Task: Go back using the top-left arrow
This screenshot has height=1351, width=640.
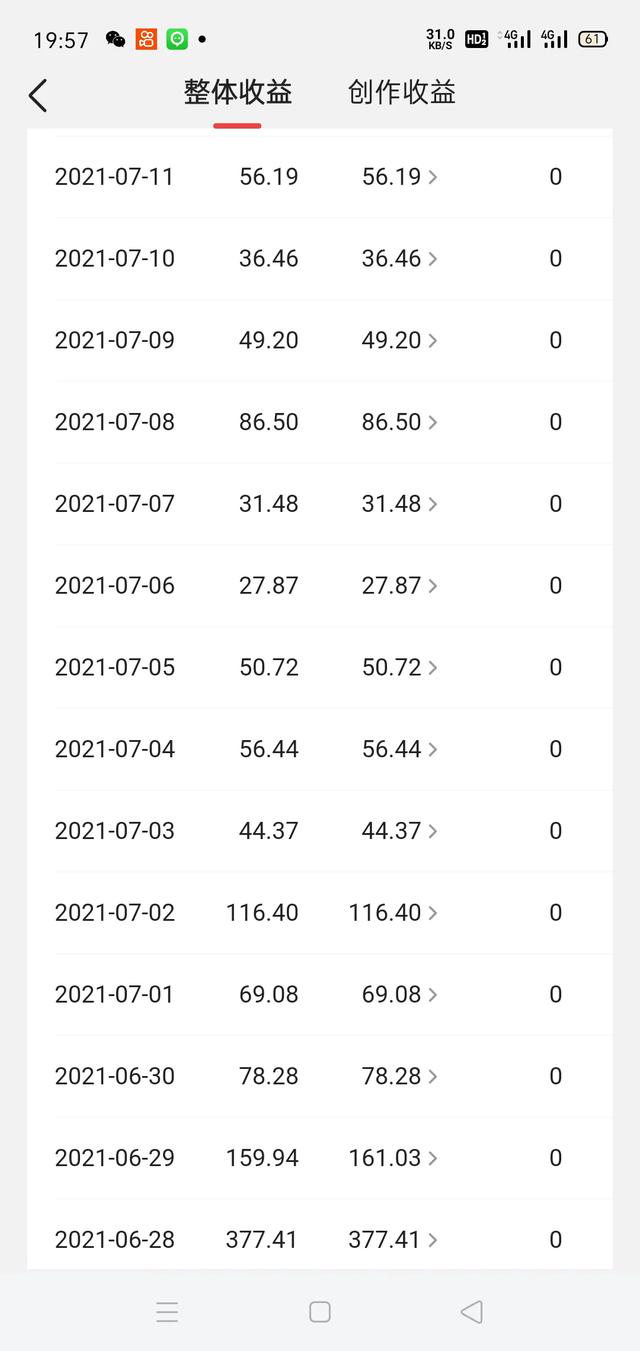Action: tap(38, 96)
